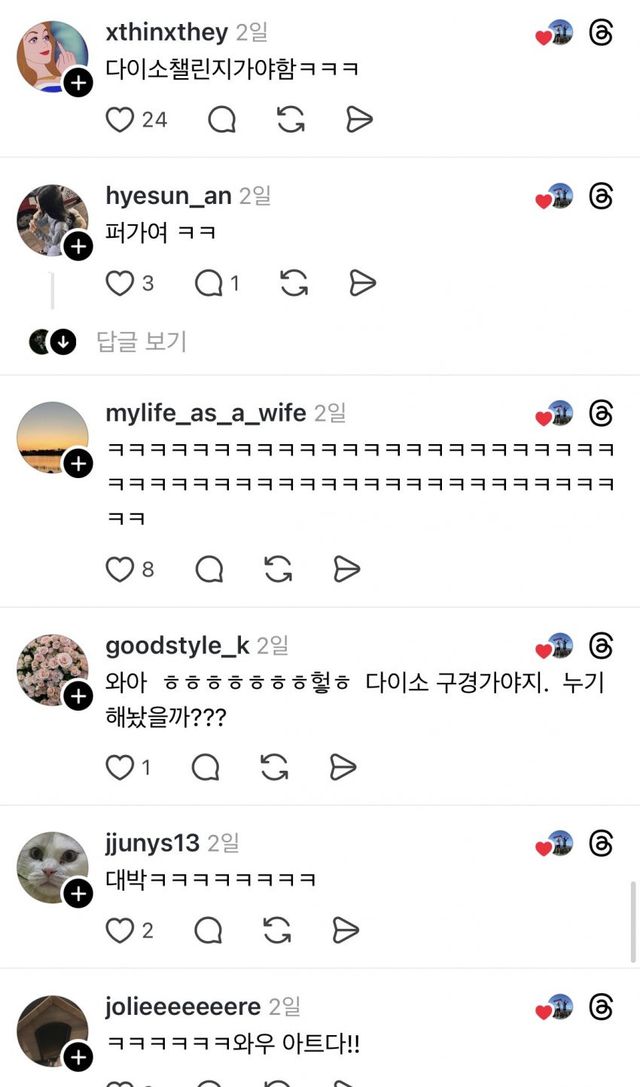Like the comment from jjunys13
640x1087 pixels.
point(120,930)
